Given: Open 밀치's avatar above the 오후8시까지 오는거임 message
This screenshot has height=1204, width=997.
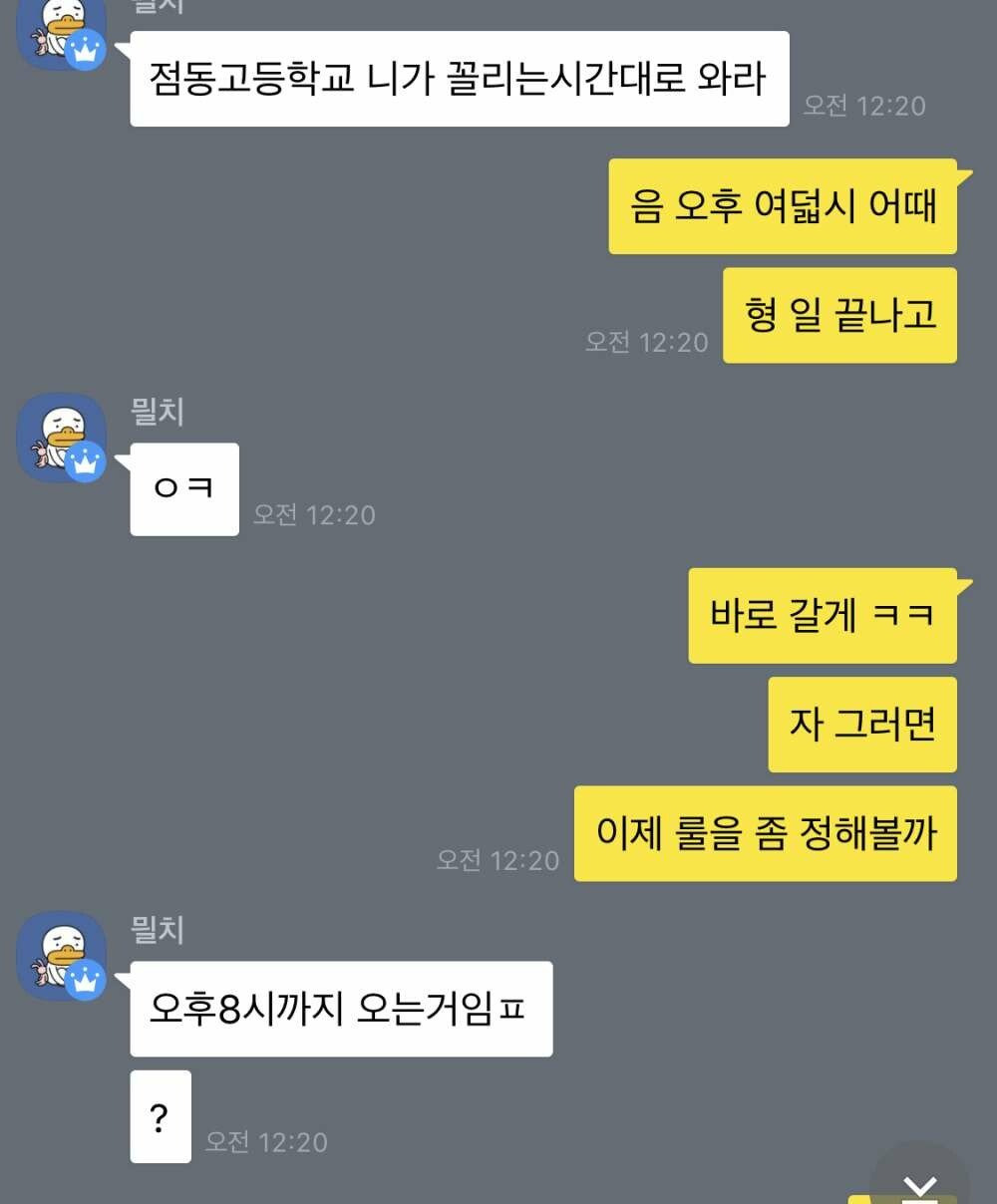Looking at the screenshot, I should click(61, 956).
